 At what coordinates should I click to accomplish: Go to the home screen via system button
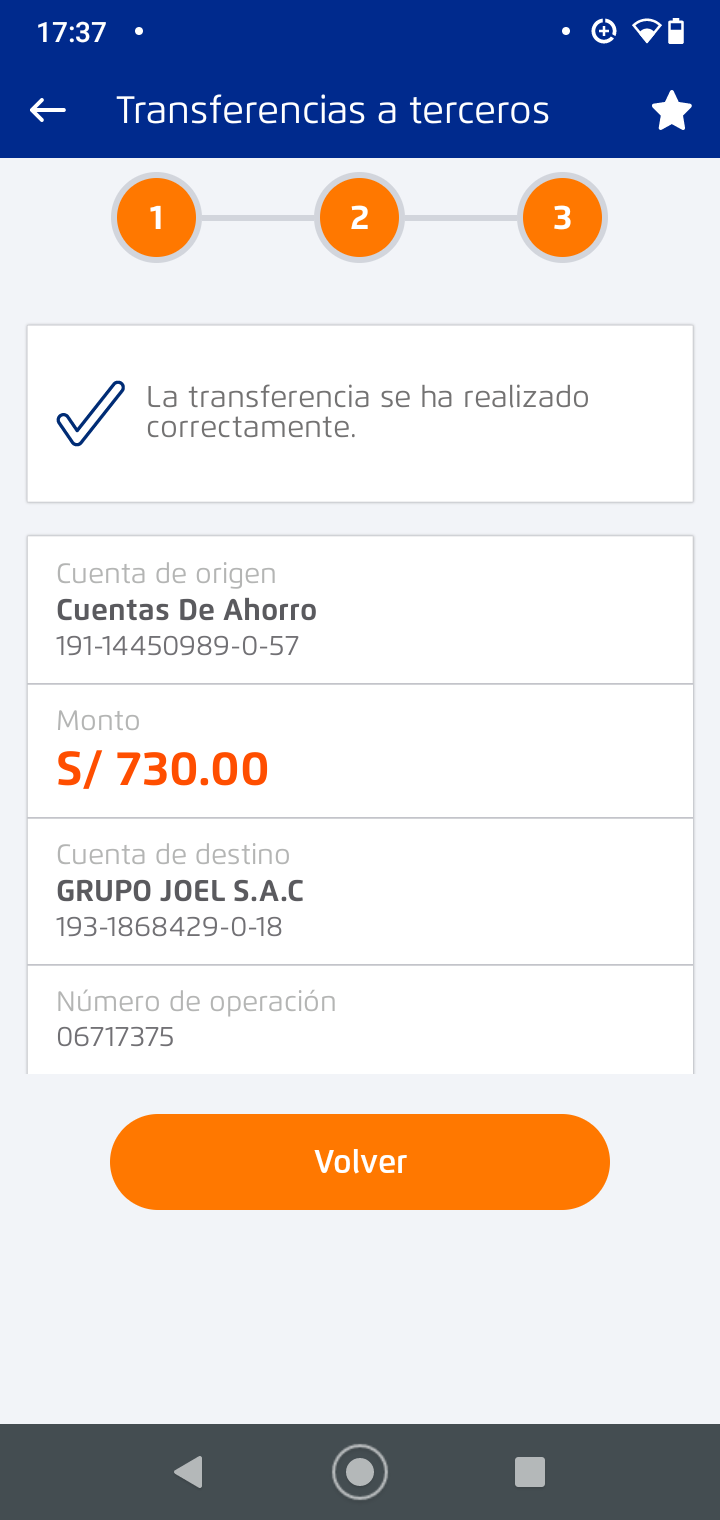pyautogui.click(x=360, y=1472)
